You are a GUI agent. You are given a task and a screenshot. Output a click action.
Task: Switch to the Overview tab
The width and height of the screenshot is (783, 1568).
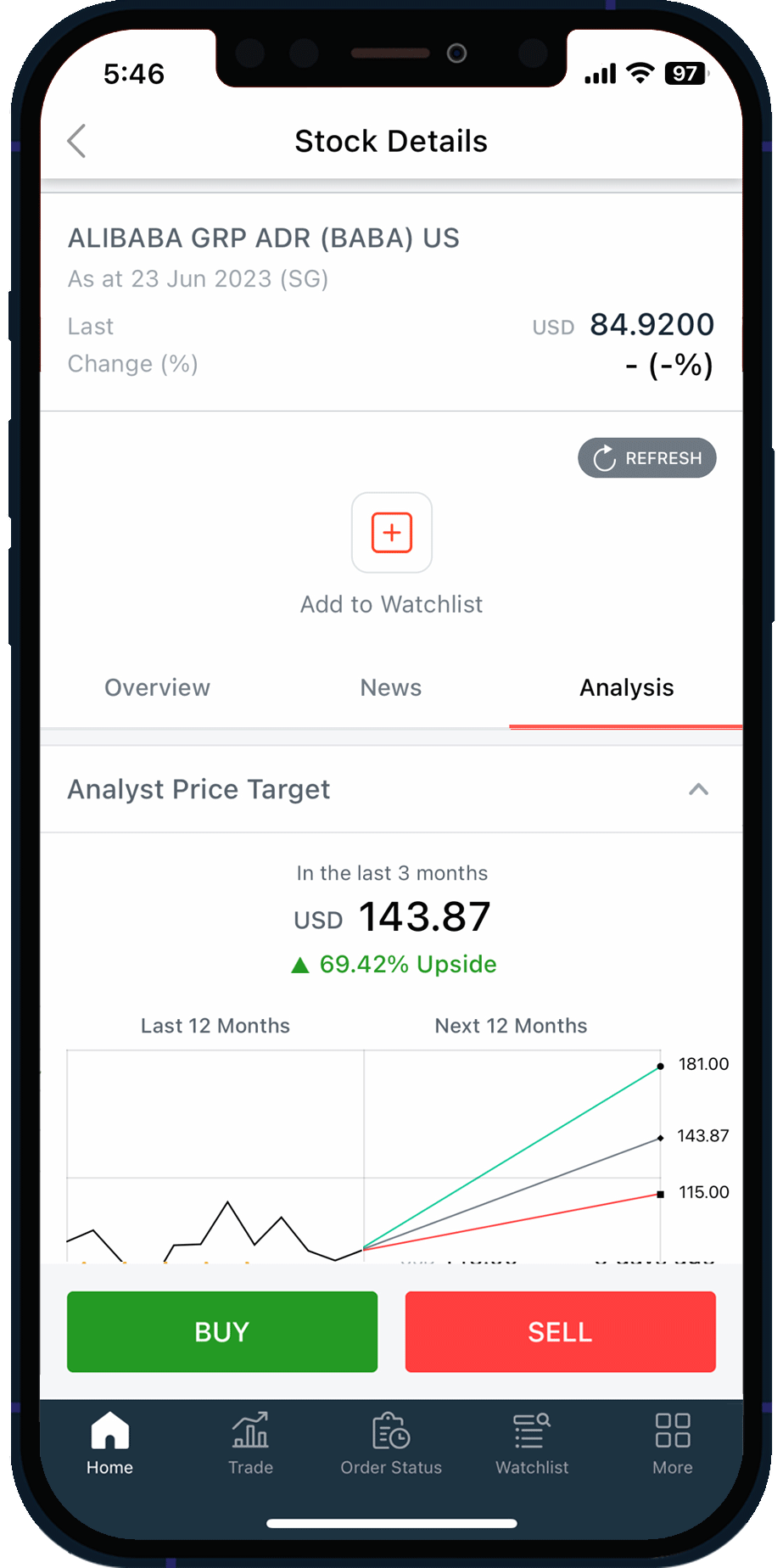pyautogui.click(x=157, y=687)
